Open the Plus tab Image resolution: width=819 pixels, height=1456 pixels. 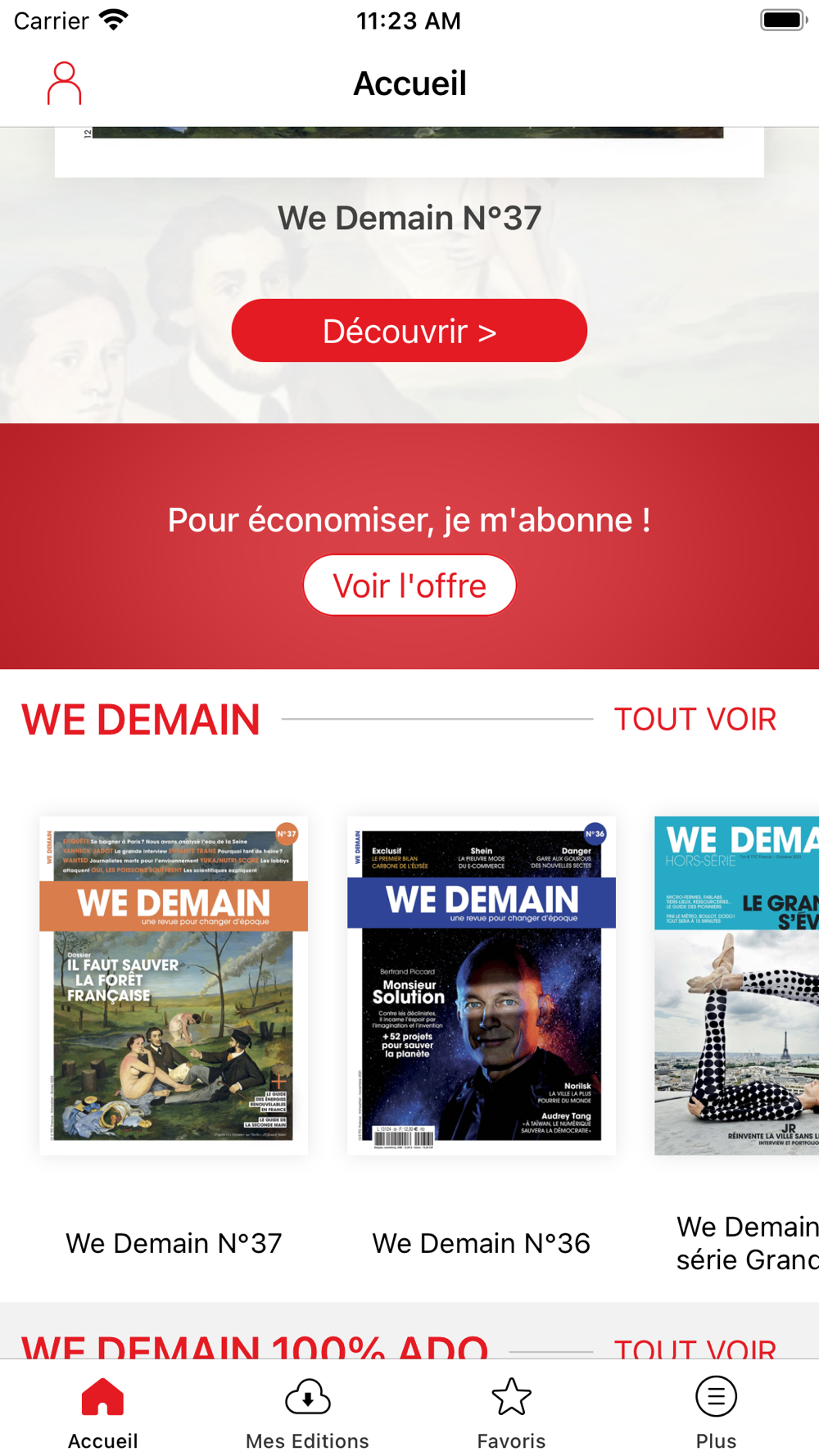tap(716, 1413)
